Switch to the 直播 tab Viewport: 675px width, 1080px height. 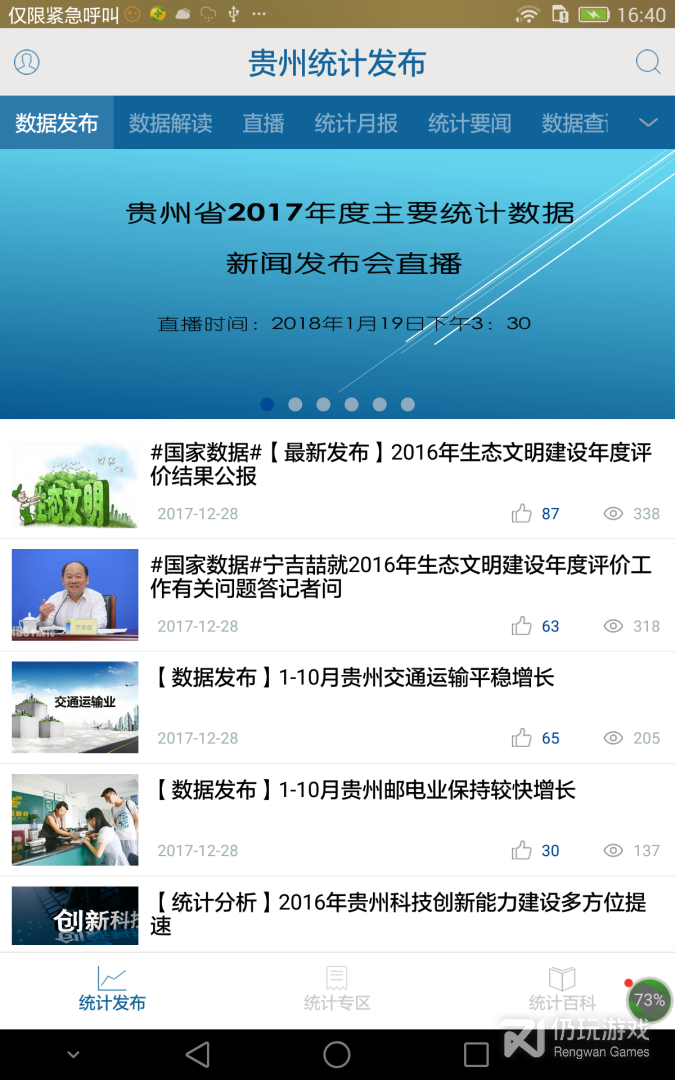tap(263, 123)
